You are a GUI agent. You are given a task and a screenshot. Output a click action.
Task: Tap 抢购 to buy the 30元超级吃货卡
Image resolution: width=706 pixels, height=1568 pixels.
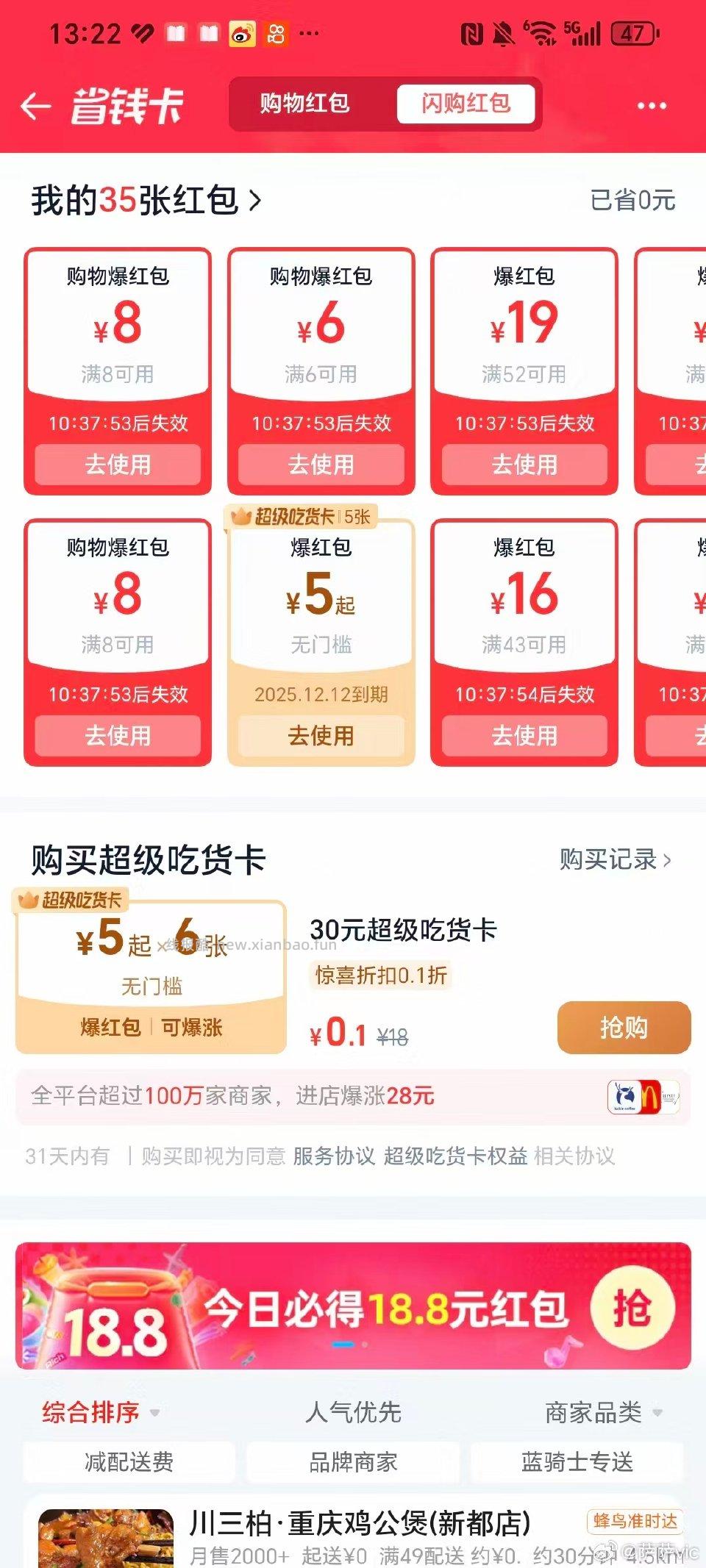point(624,1029)
